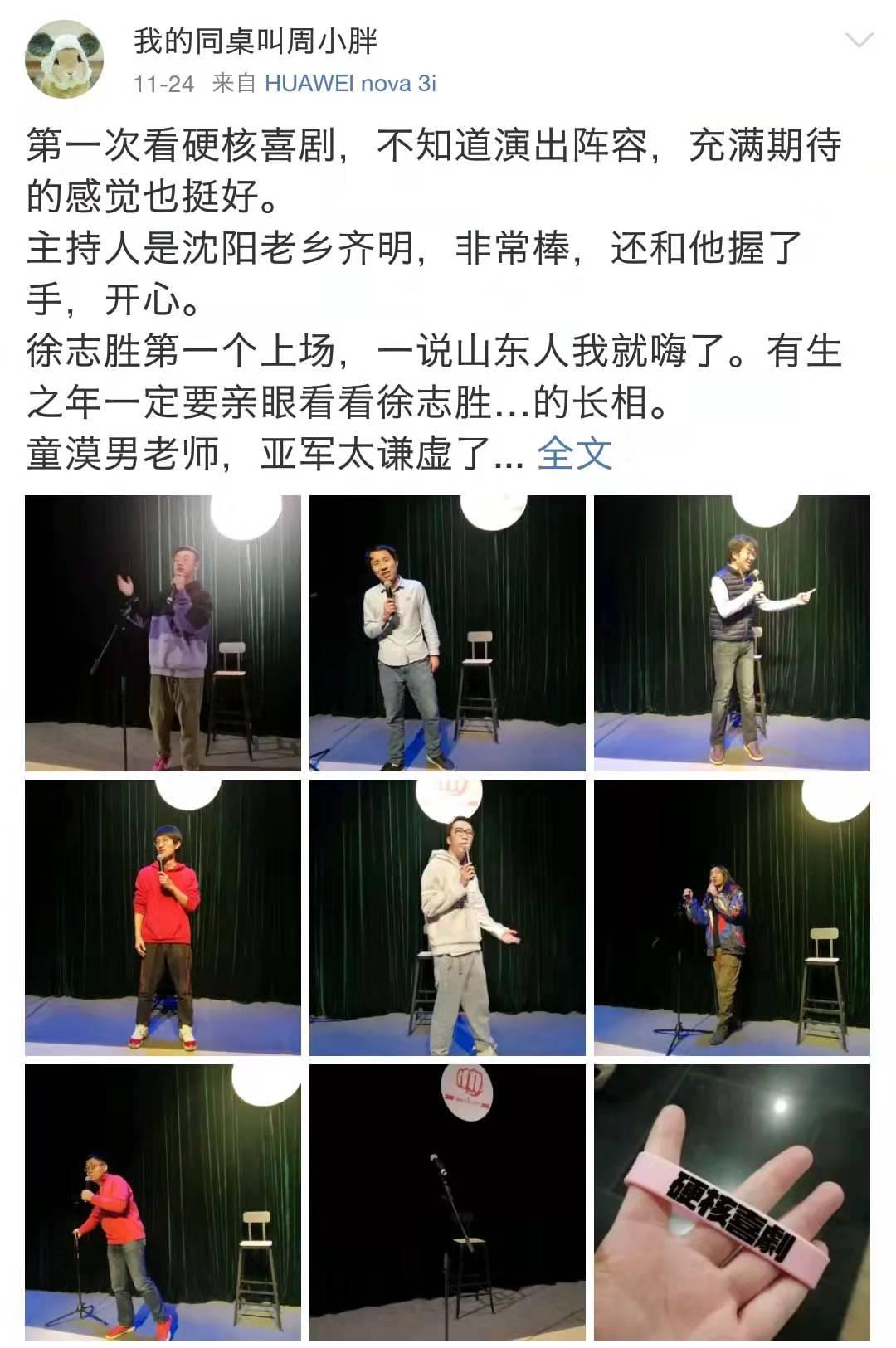
Task: View the empty stage microphone photo
Action: point(447,1202)
